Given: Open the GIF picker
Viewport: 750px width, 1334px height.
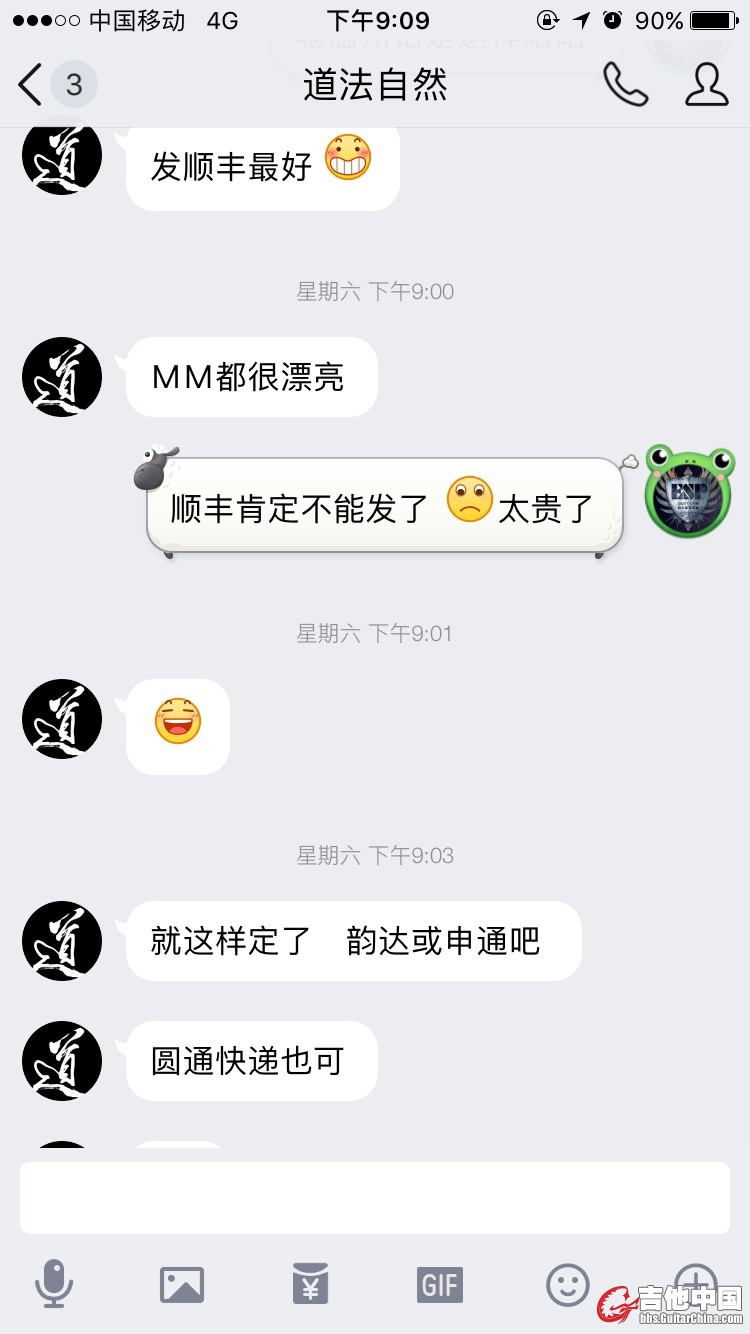Looking at the screenshot, I should [x=440, y=1284].
